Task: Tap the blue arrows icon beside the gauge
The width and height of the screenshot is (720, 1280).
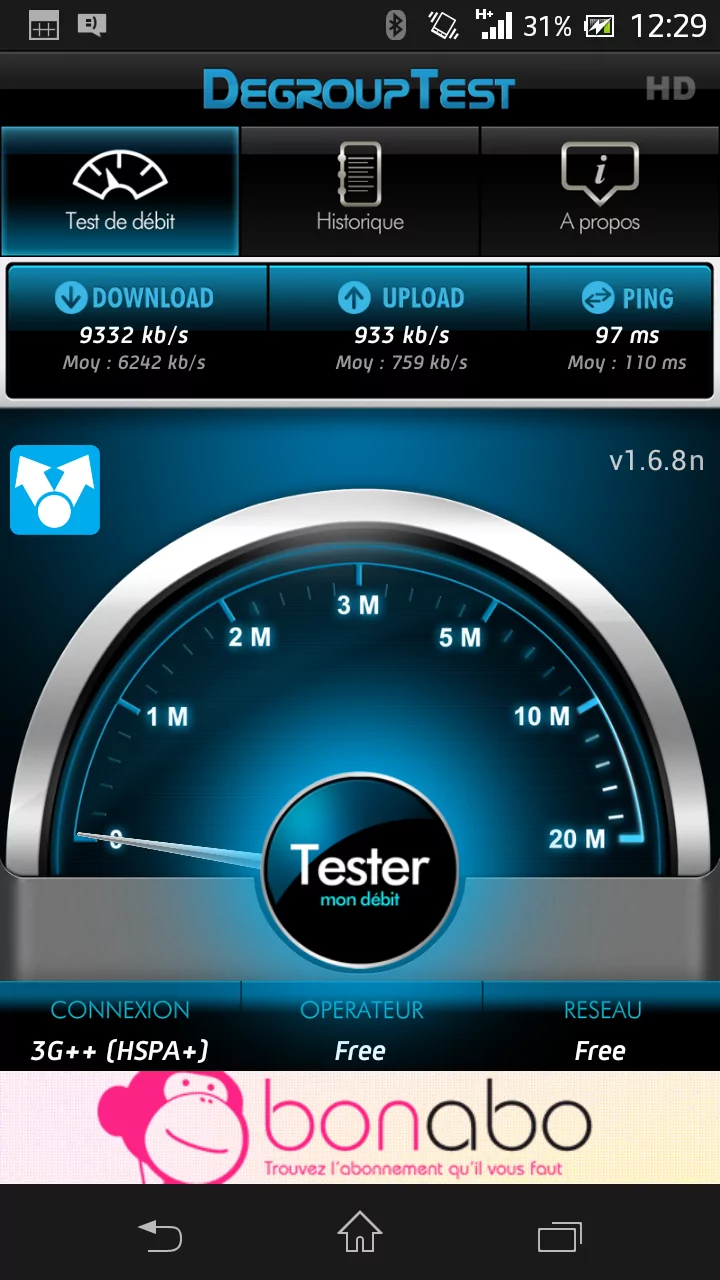Action: point(55,490)
